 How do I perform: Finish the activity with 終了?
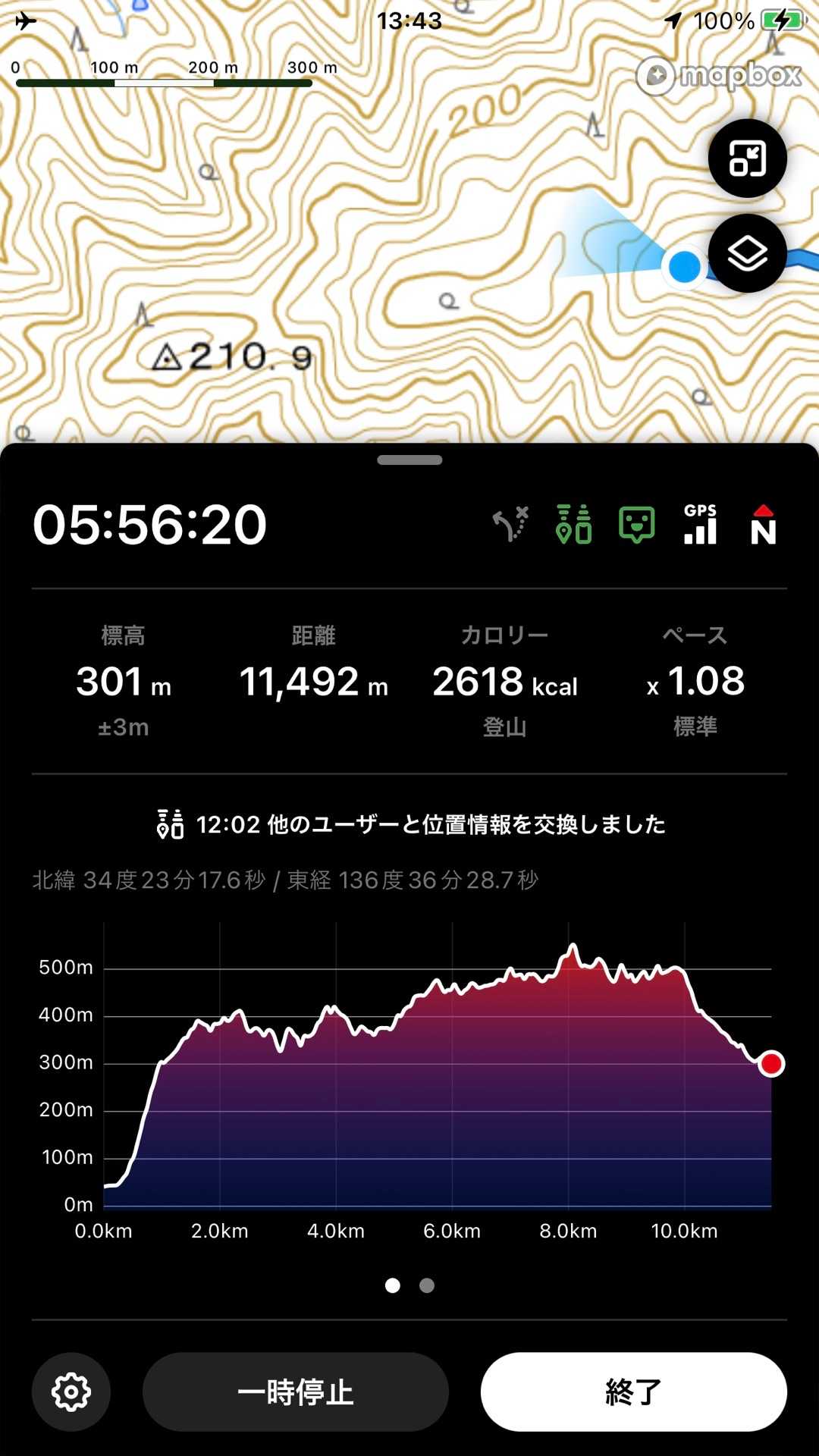click(x=633, y=1392)
